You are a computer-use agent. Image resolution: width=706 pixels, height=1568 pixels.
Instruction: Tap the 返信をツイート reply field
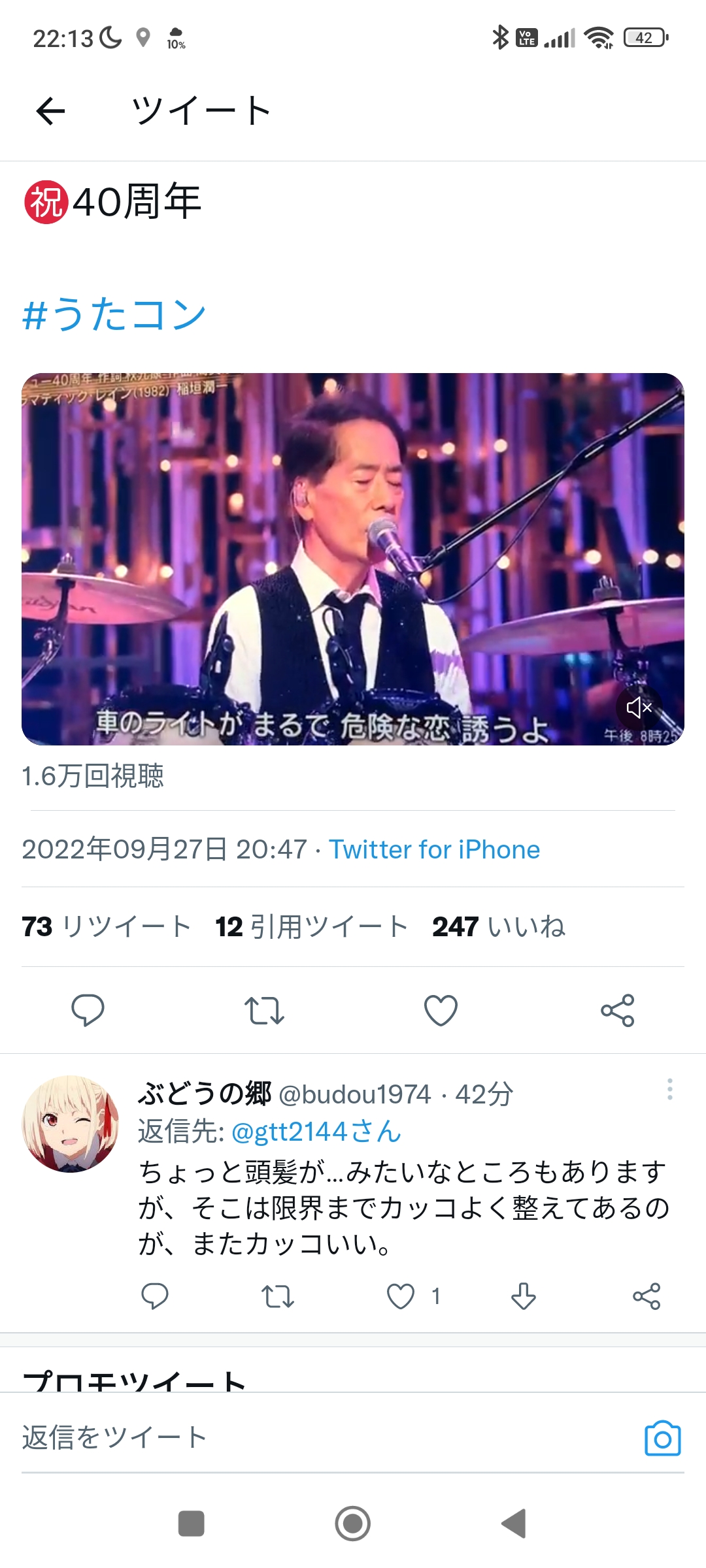[327, 1437]
